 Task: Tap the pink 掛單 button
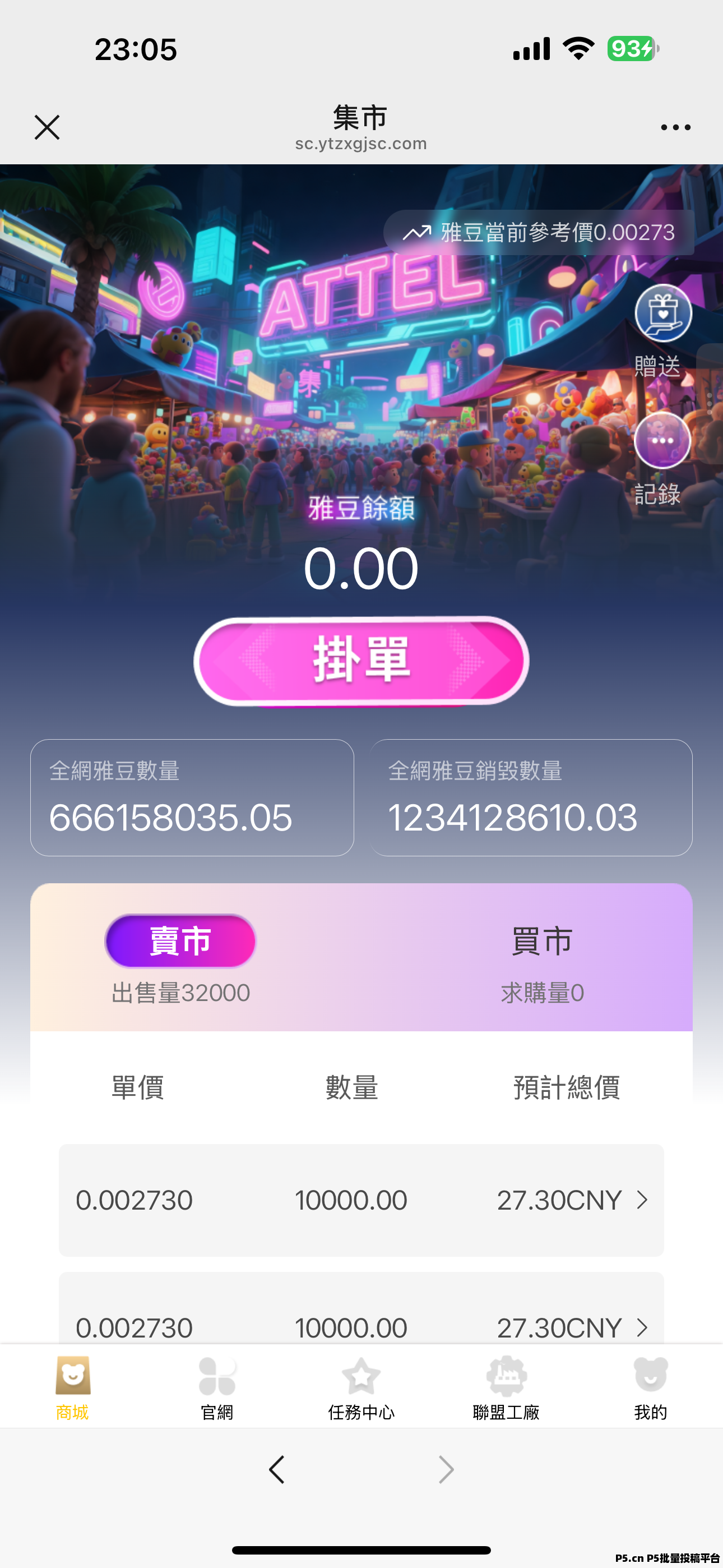(x=361, y=661)
